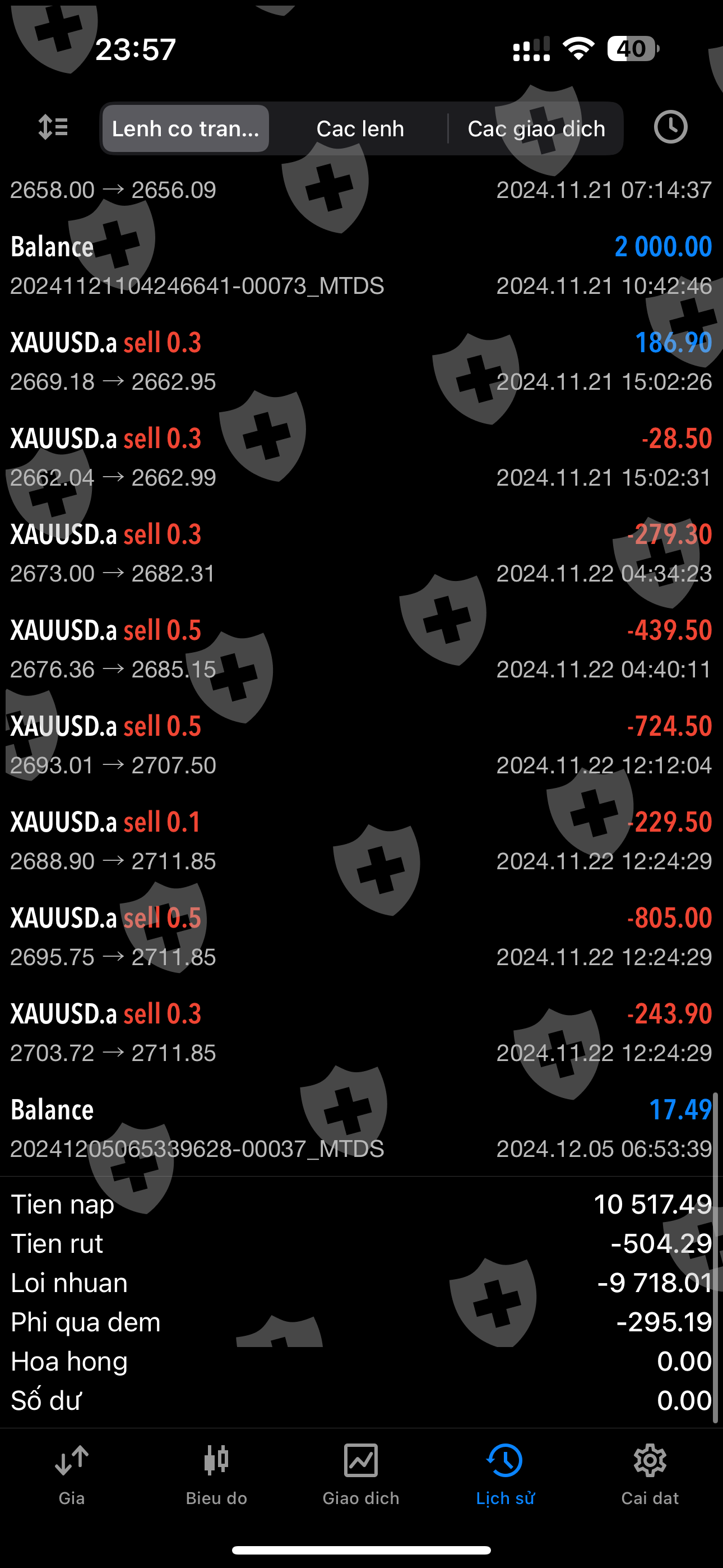Viewport: 723px width, 1568px height.
Task: Switch to the Cac giao dich tab
Action: [536, 129]
